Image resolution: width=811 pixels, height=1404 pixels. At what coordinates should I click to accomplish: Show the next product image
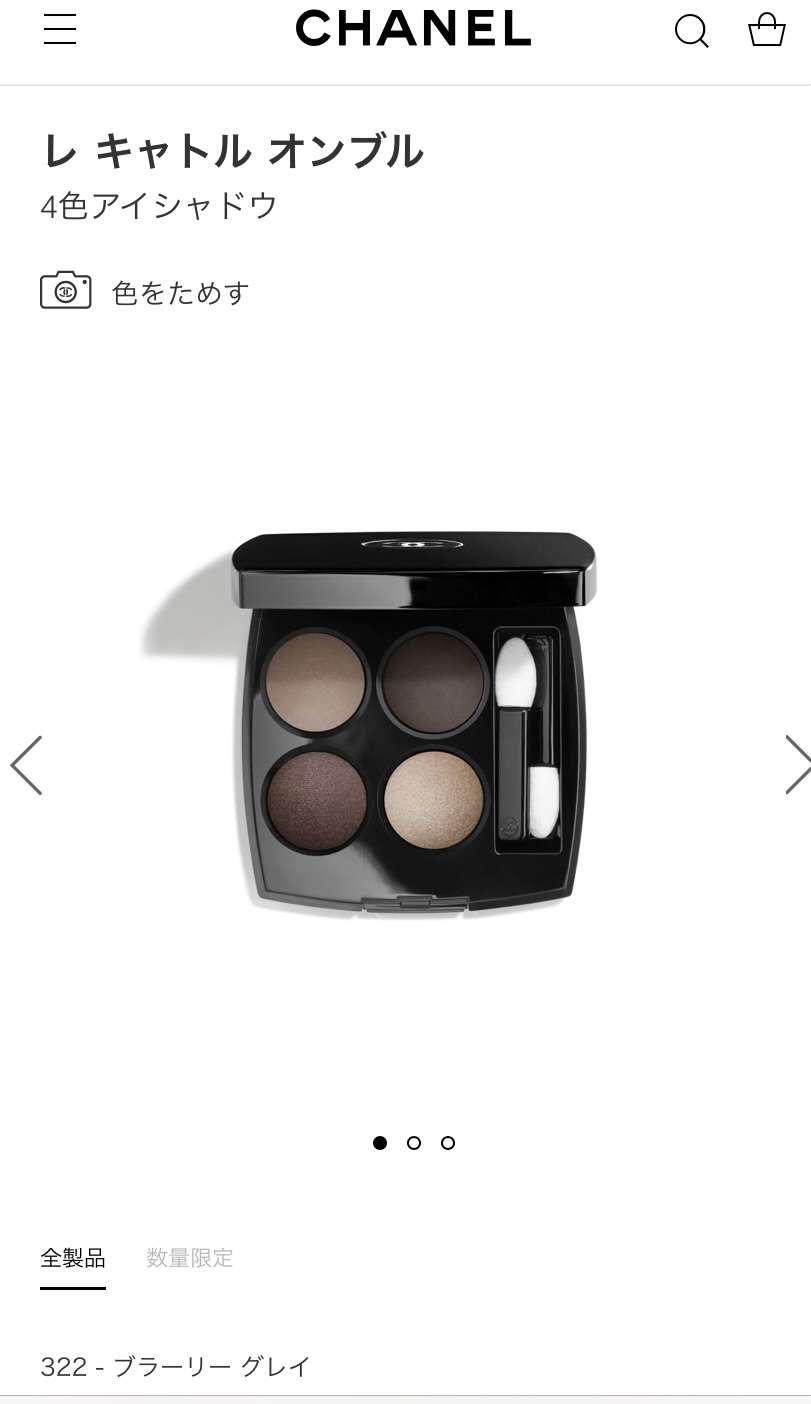click(x=796, y=765)
